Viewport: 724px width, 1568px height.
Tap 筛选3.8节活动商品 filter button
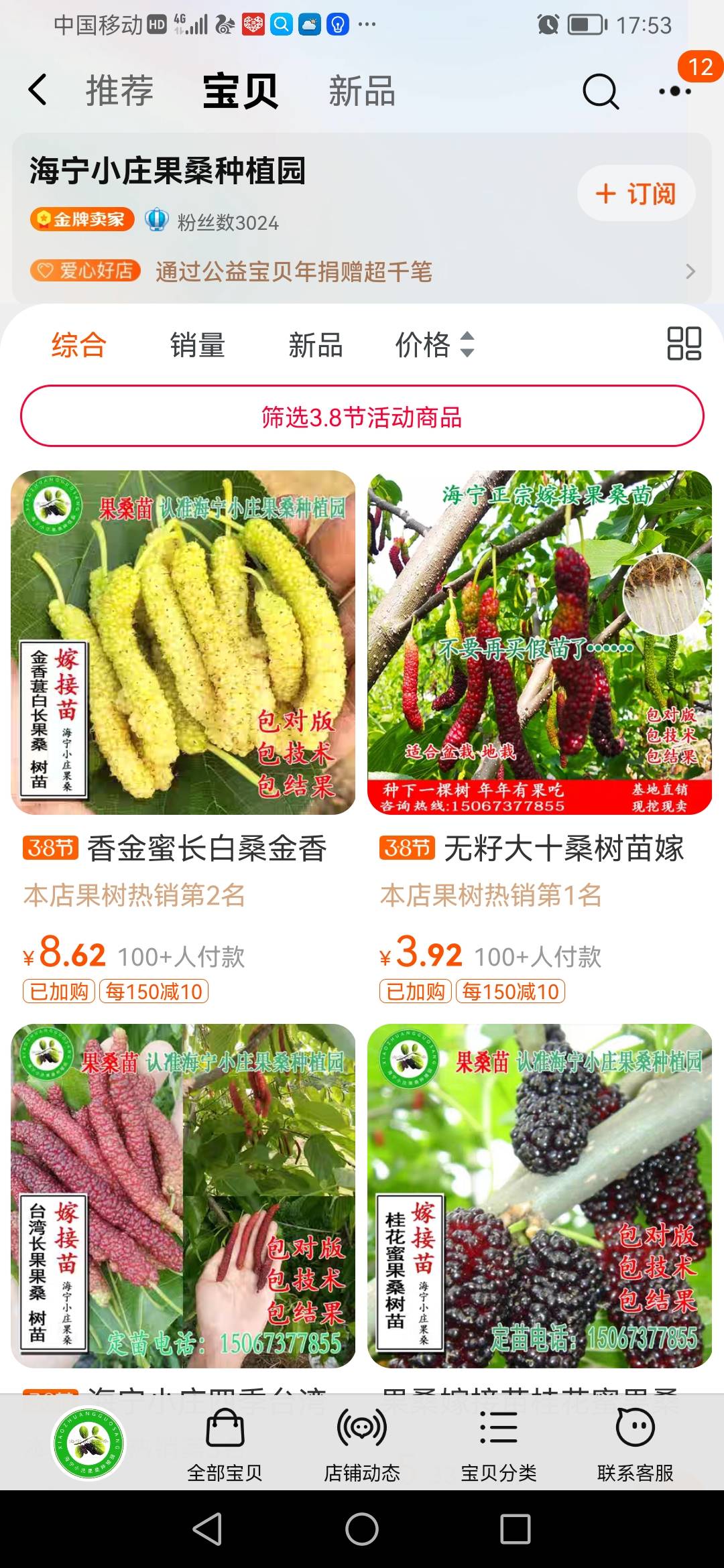pyautogui.click(x=362, y=416)
